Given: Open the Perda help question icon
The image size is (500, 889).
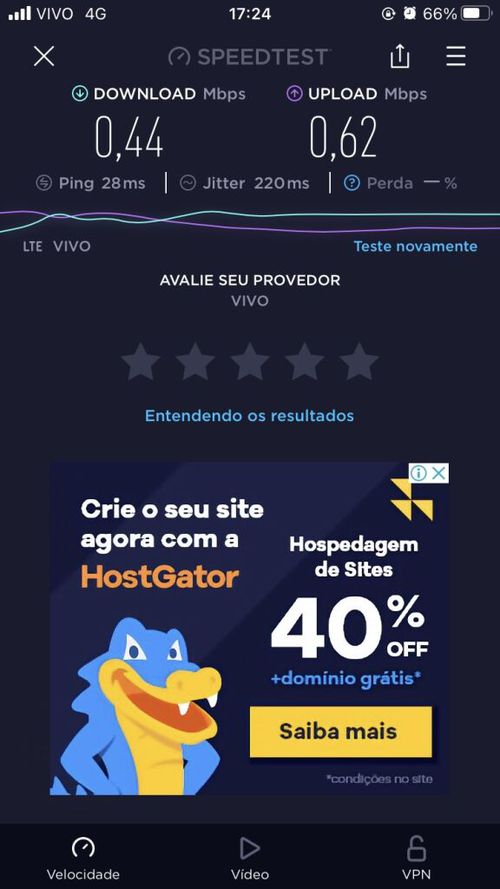Looking at the screenshot, I should (352, 183).
